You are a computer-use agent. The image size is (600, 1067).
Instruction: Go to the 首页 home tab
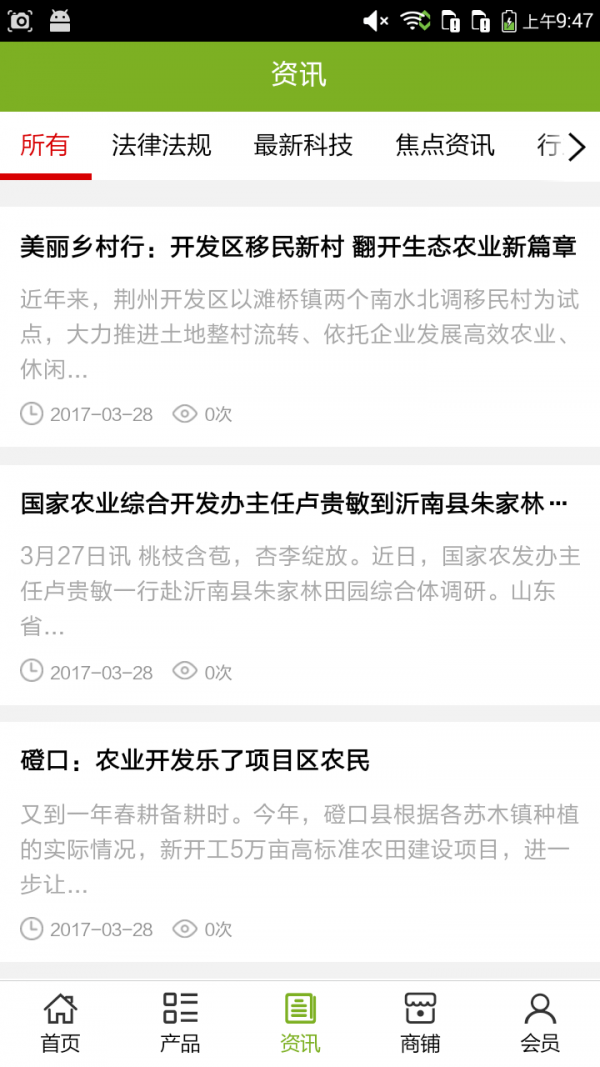coord(60,1024)
